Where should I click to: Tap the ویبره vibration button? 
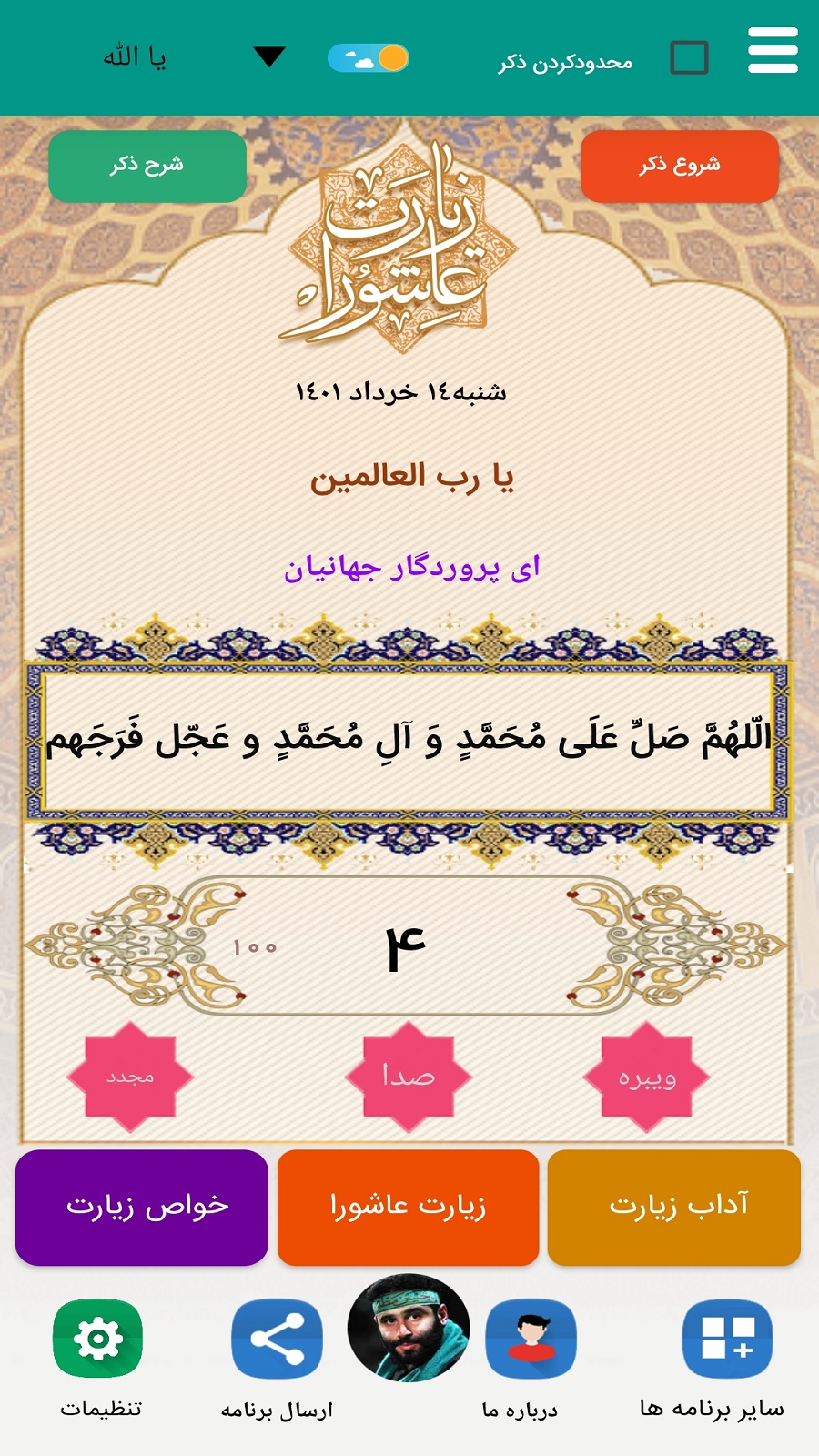pos(647,1077)
